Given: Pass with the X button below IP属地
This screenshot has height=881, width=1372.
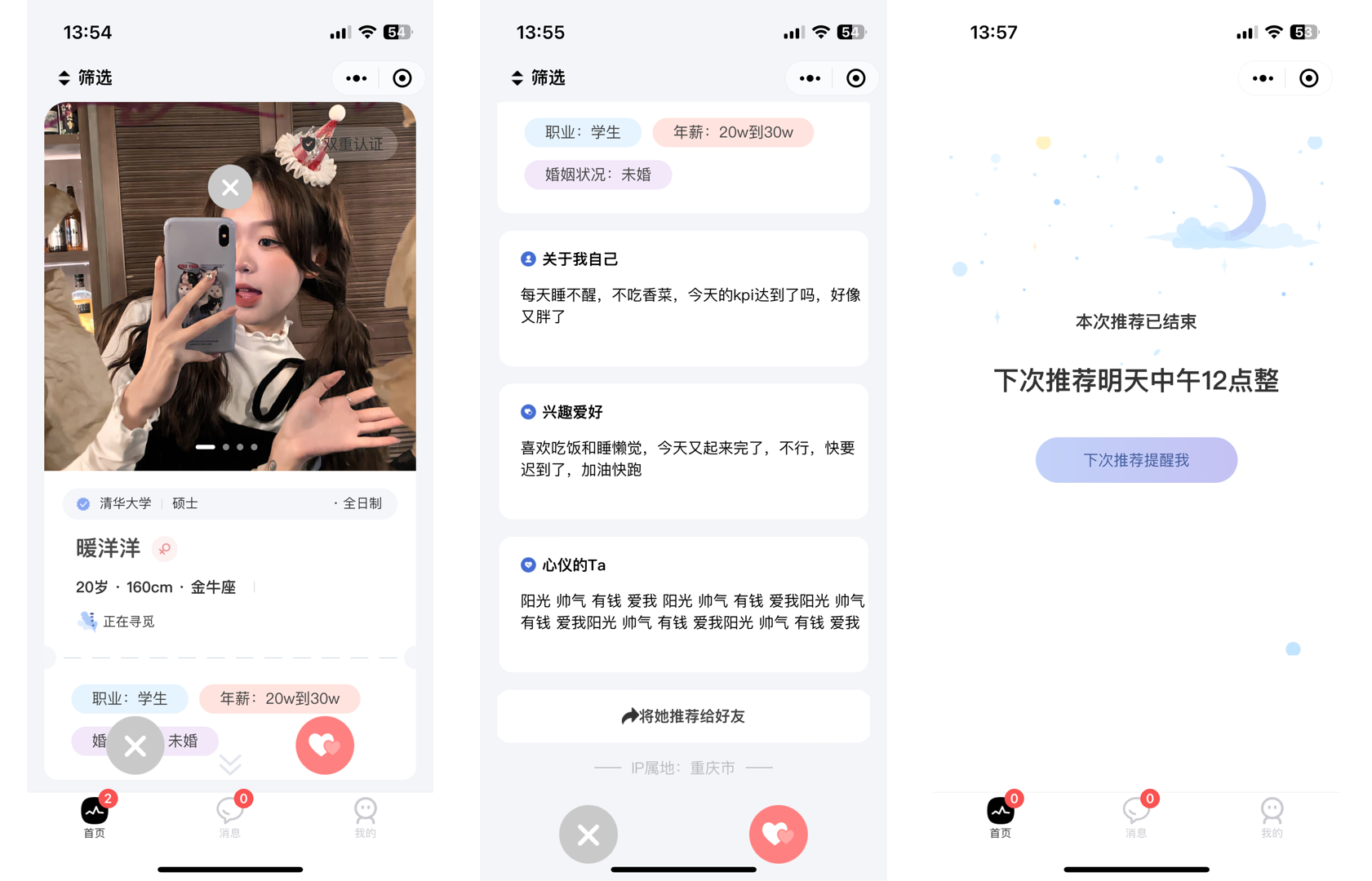Looking at the screenshot, I should pos(588,834).
